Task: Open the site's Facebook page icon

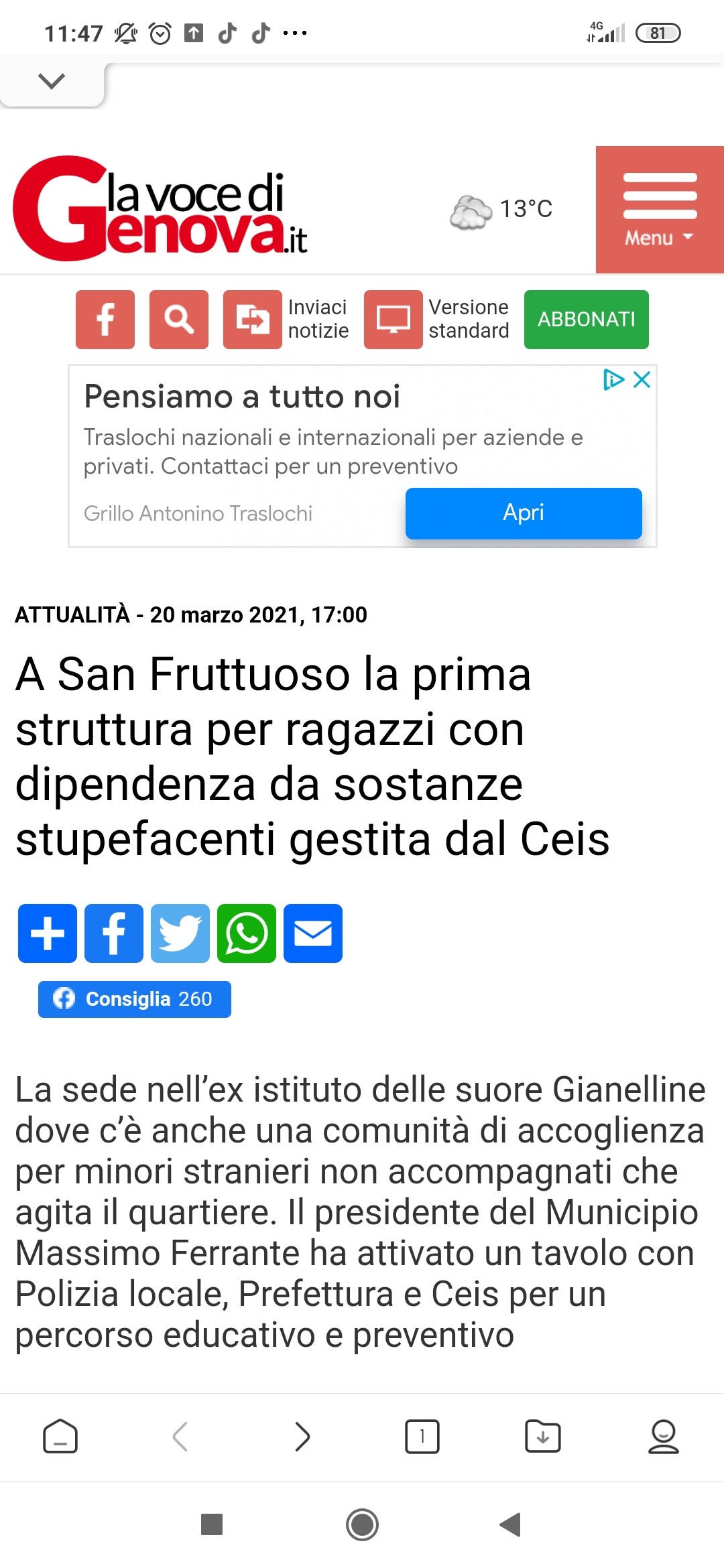Action: click(105, 320)
